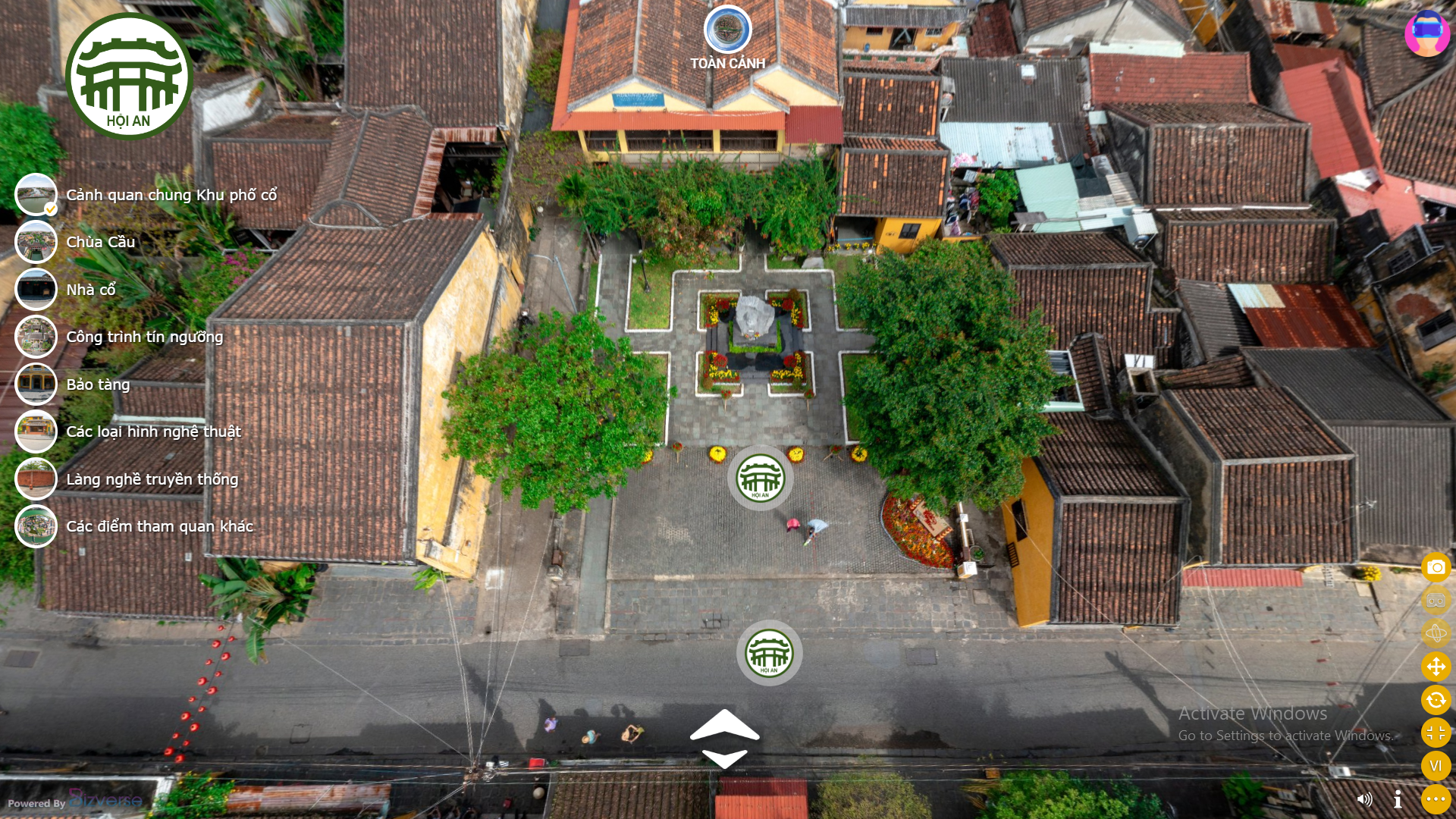
Task: Select Chùa Cầu from the list
Action: point(100,242)
